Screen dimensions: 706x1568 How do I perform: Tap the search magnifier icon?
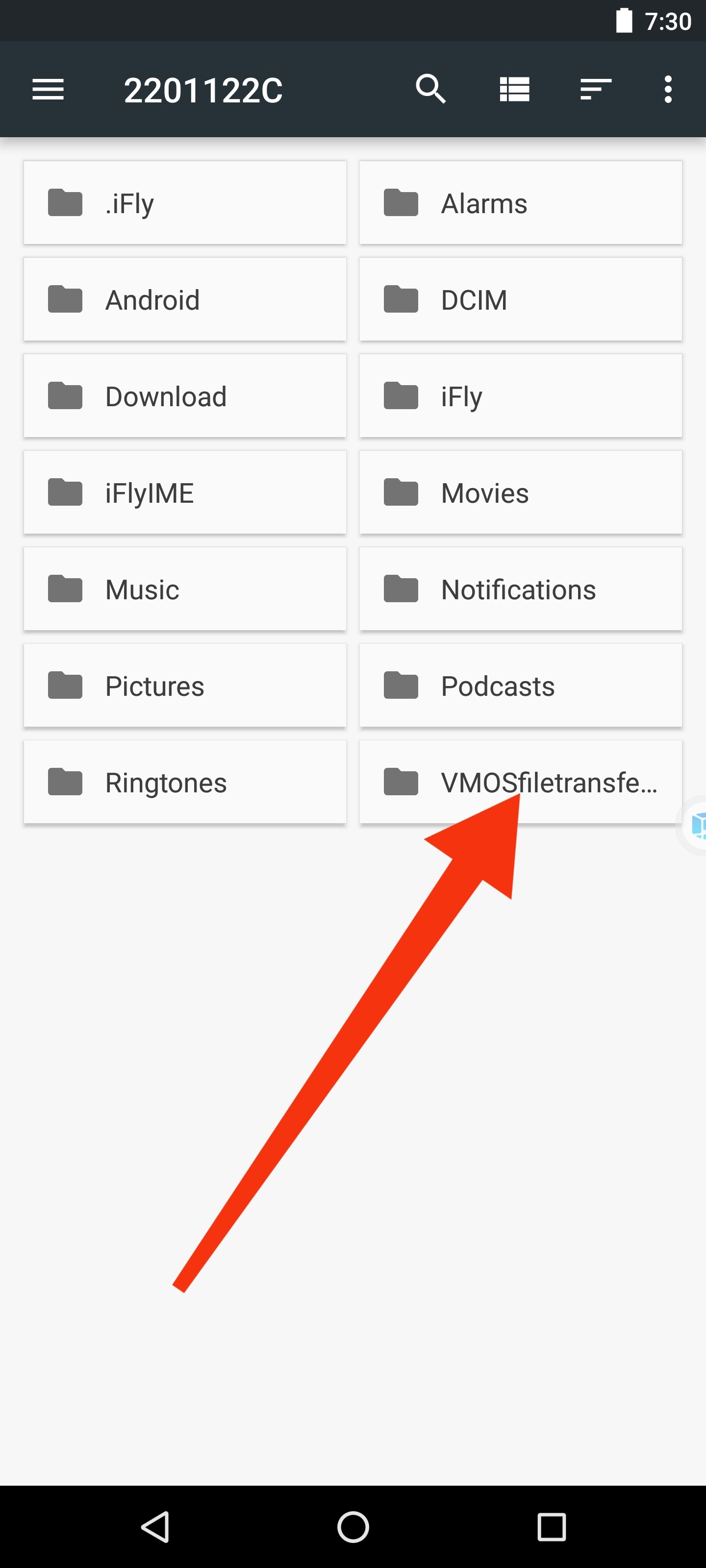click(430, 90)
